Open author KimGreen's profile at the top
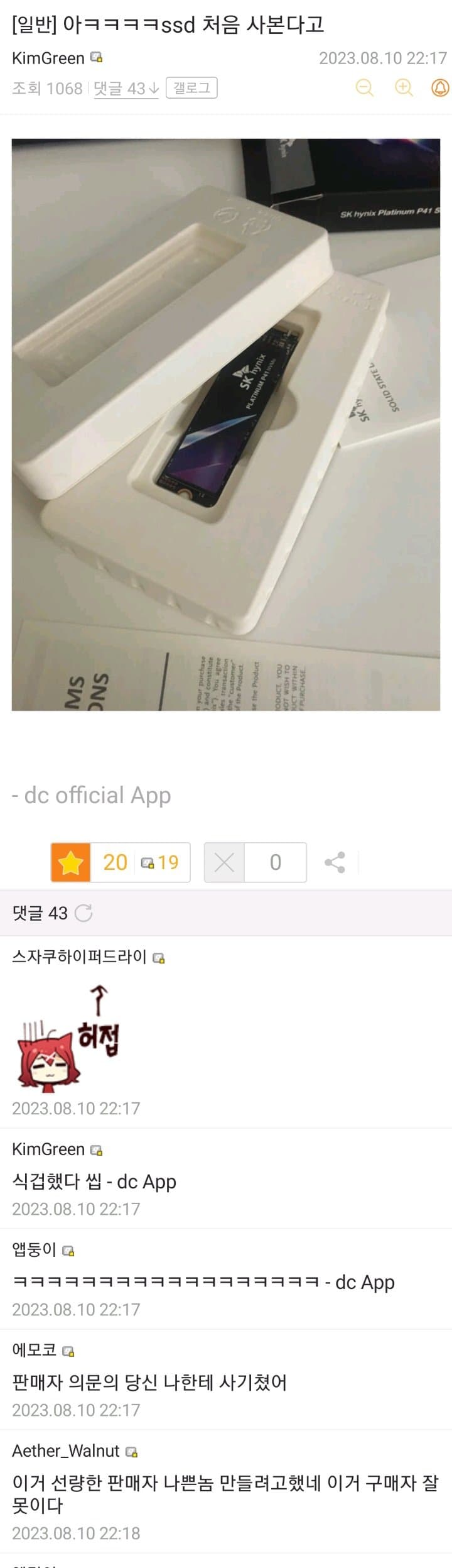The image size is (452, 1568). [48, 58]
